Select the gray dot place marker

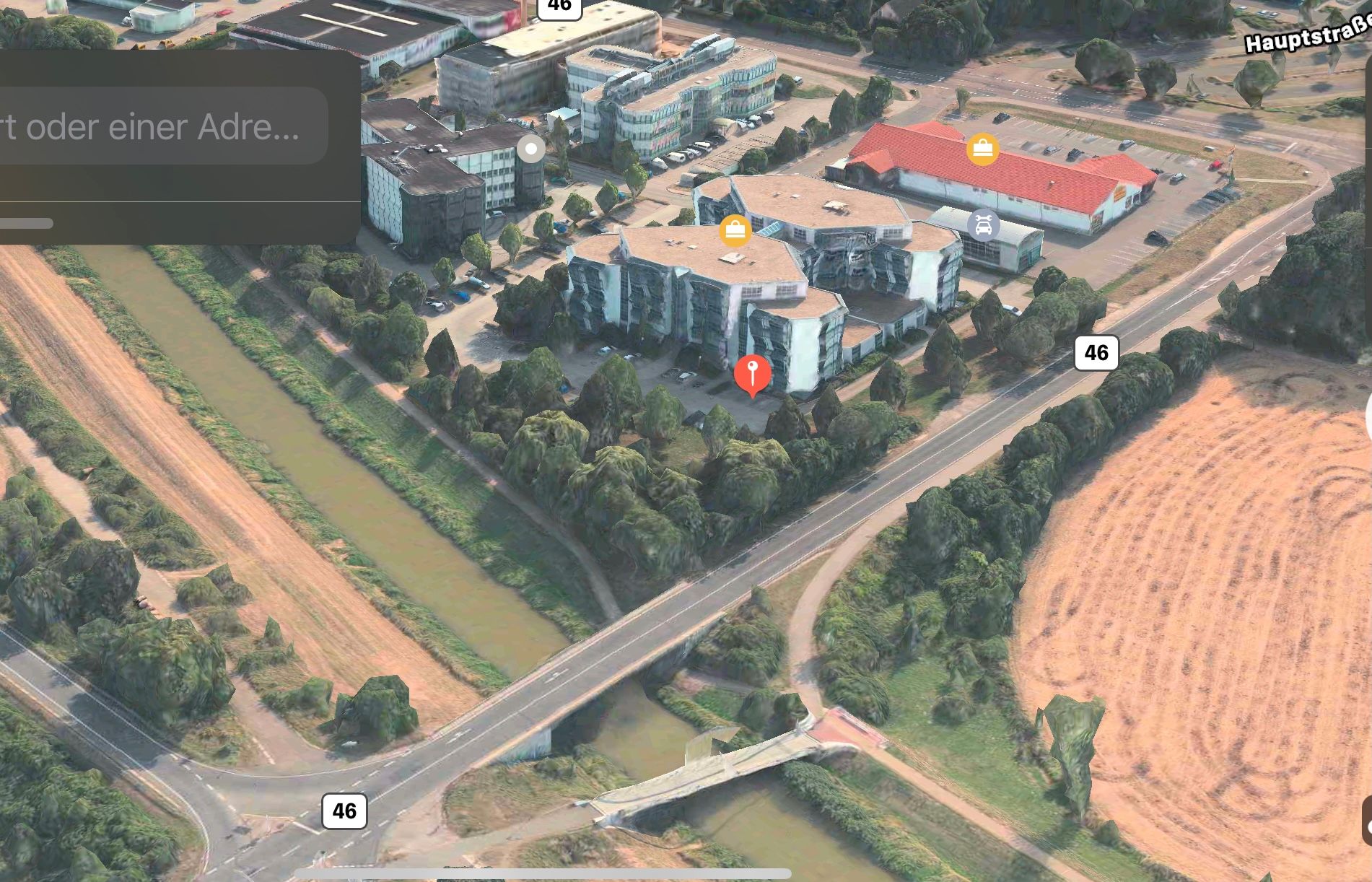coord(531,149)
